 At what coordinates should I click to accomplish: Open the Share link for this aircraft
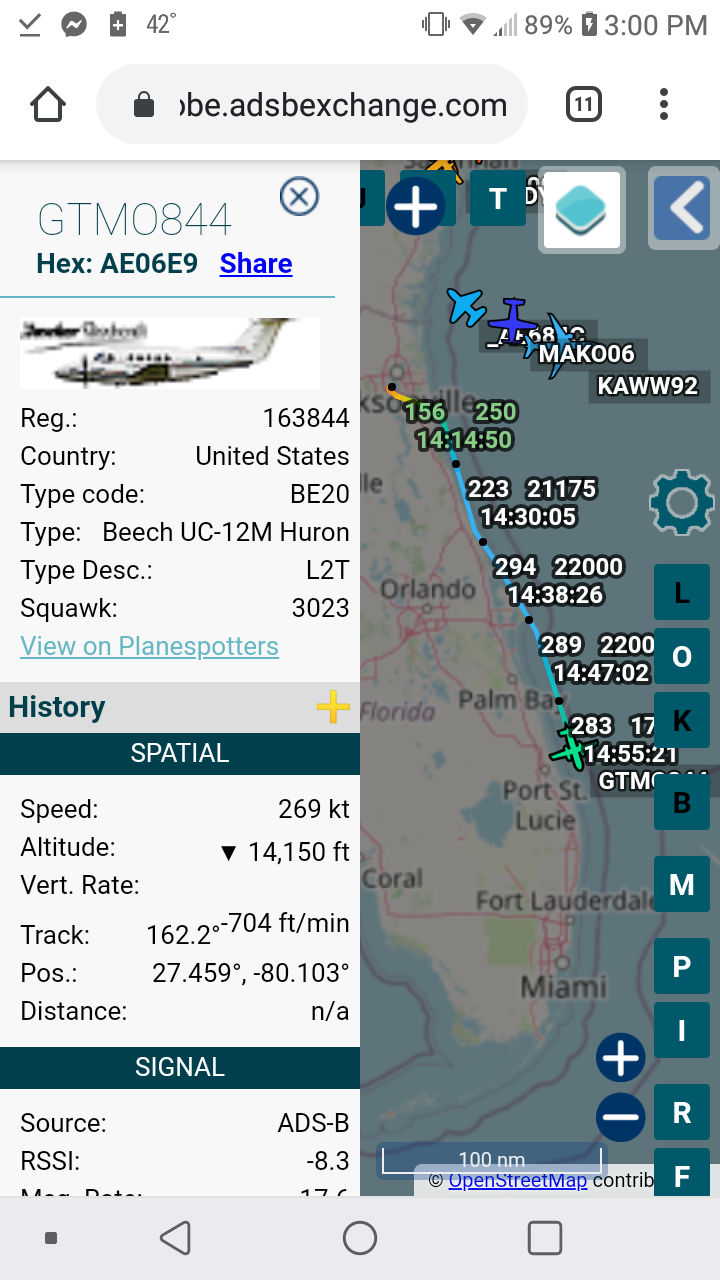pyautogui.click(x=256, y=264)
